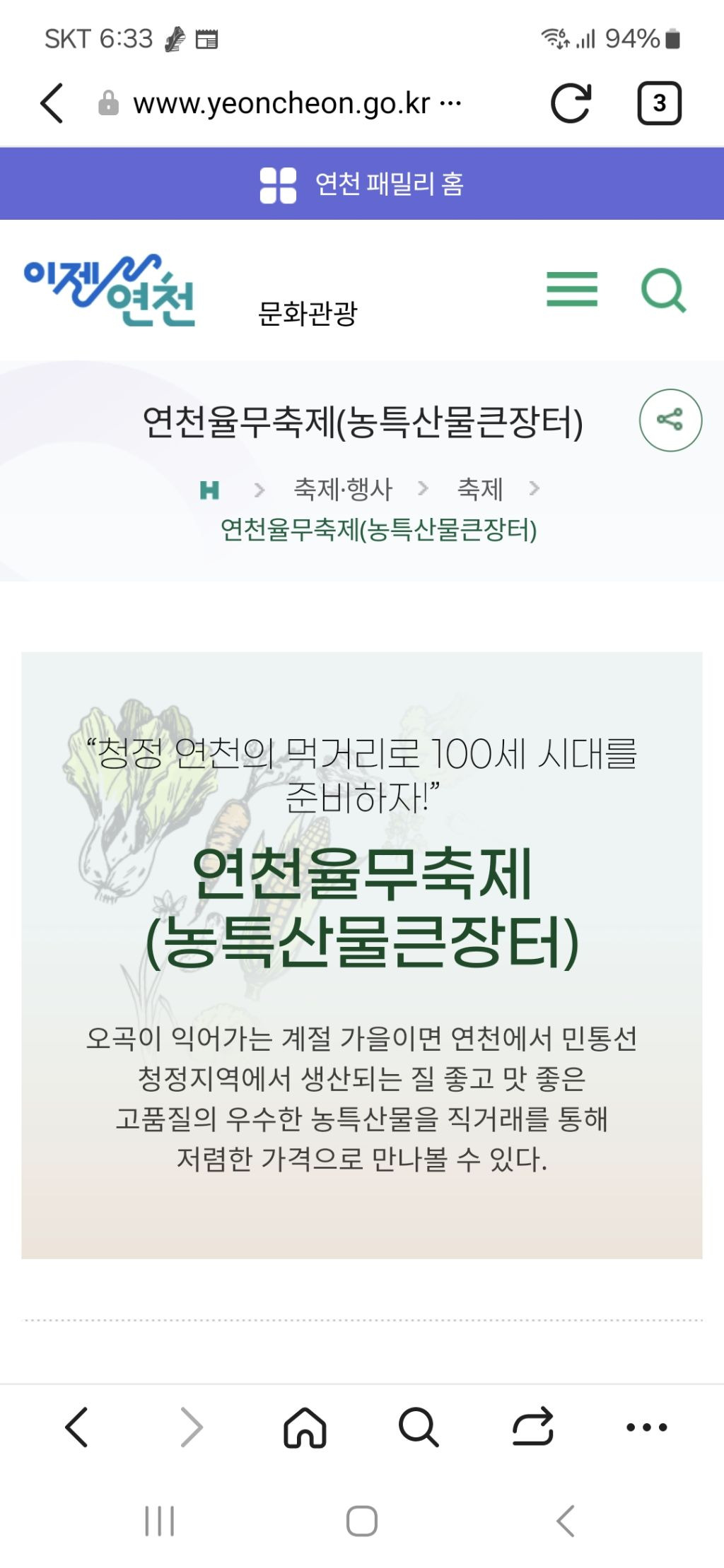Image resolution: width=724 pixels, height=1568 pixels.
Task: Tap the yeoncheon.go.kr address bar
Action: coord(280,103)
